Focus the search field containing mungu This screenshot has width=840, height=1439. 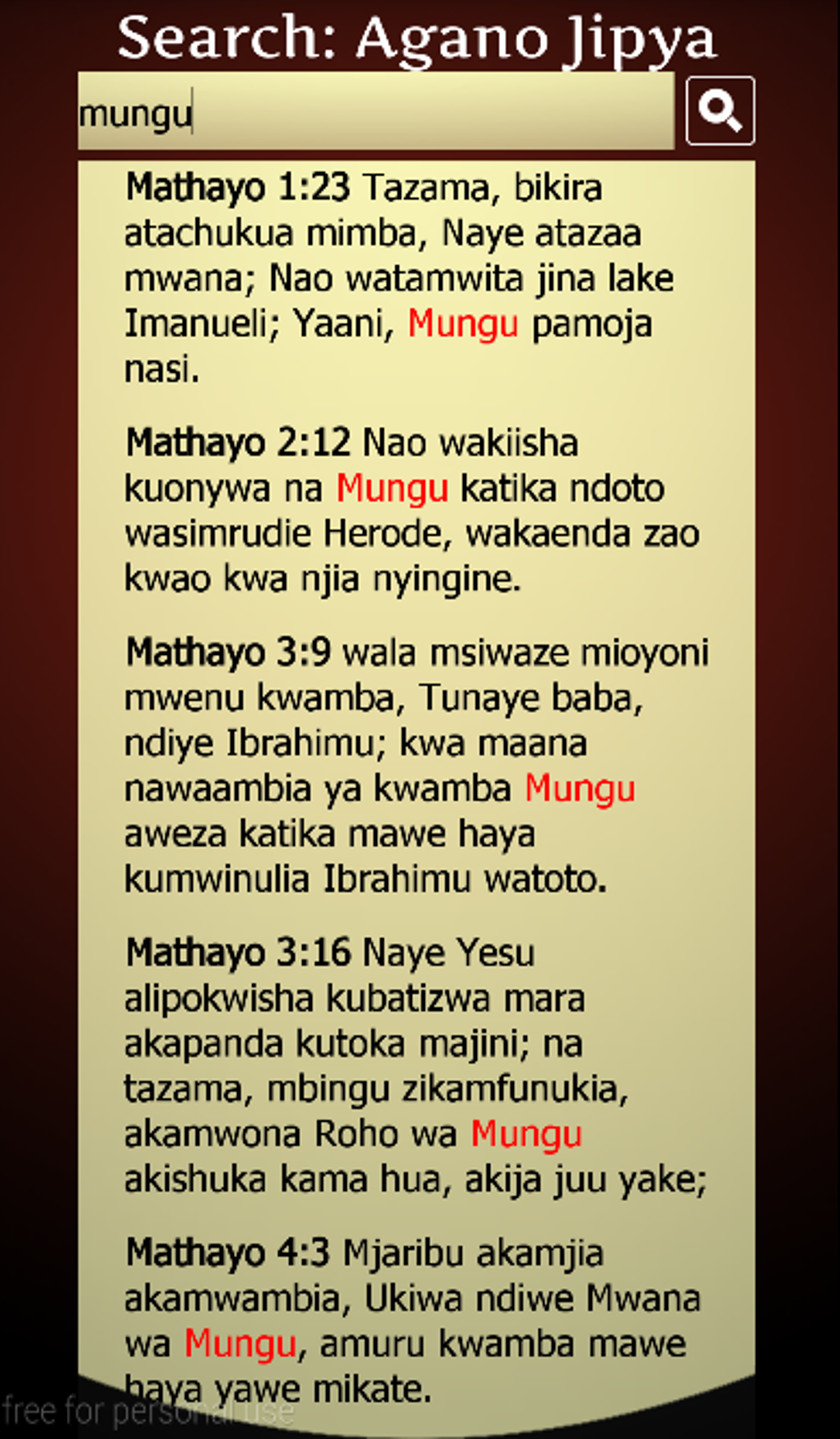375,111
